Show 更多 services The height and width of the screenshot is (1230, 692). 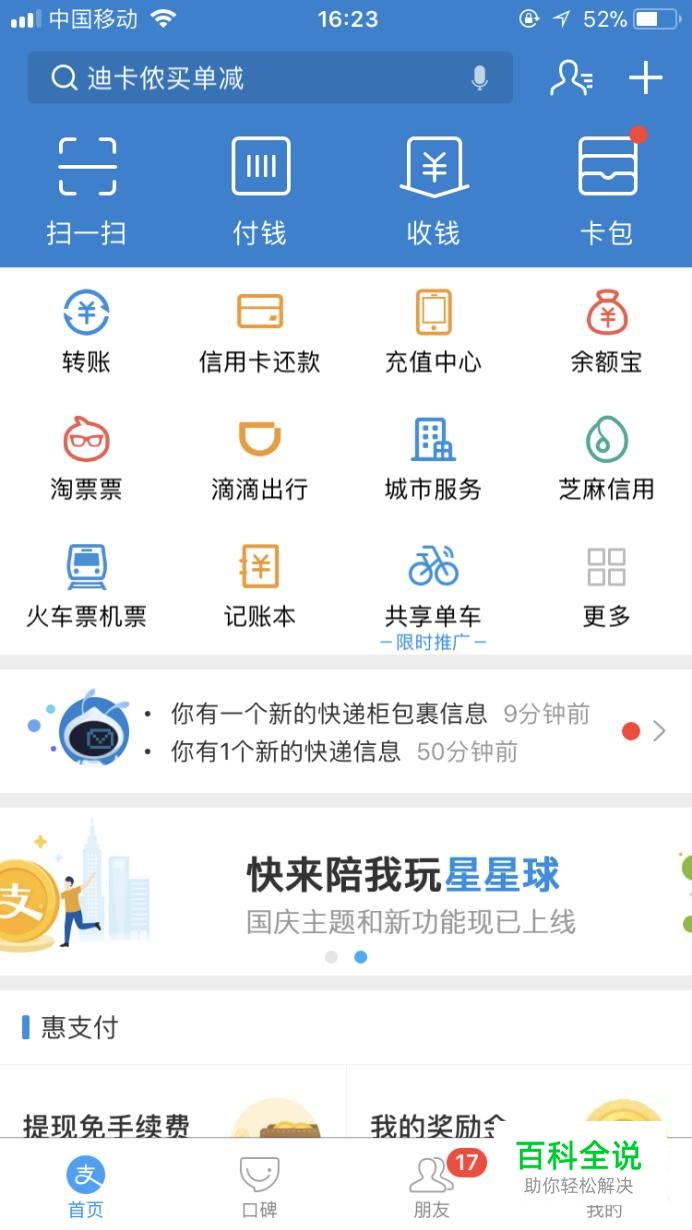click(x=607, y=587)
